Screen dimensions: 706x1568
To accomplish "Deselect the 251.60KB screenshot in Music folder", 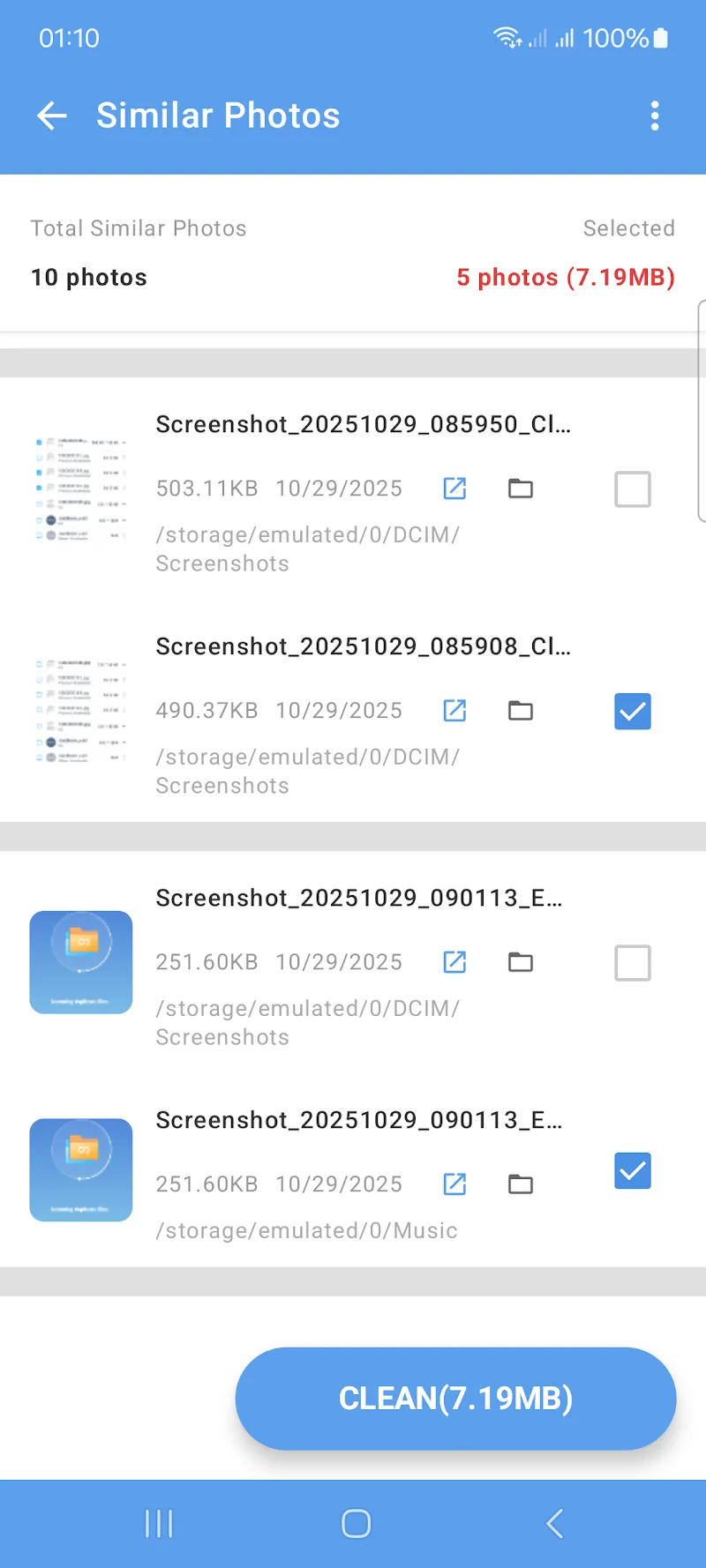I will click(x=632, y=1171).
